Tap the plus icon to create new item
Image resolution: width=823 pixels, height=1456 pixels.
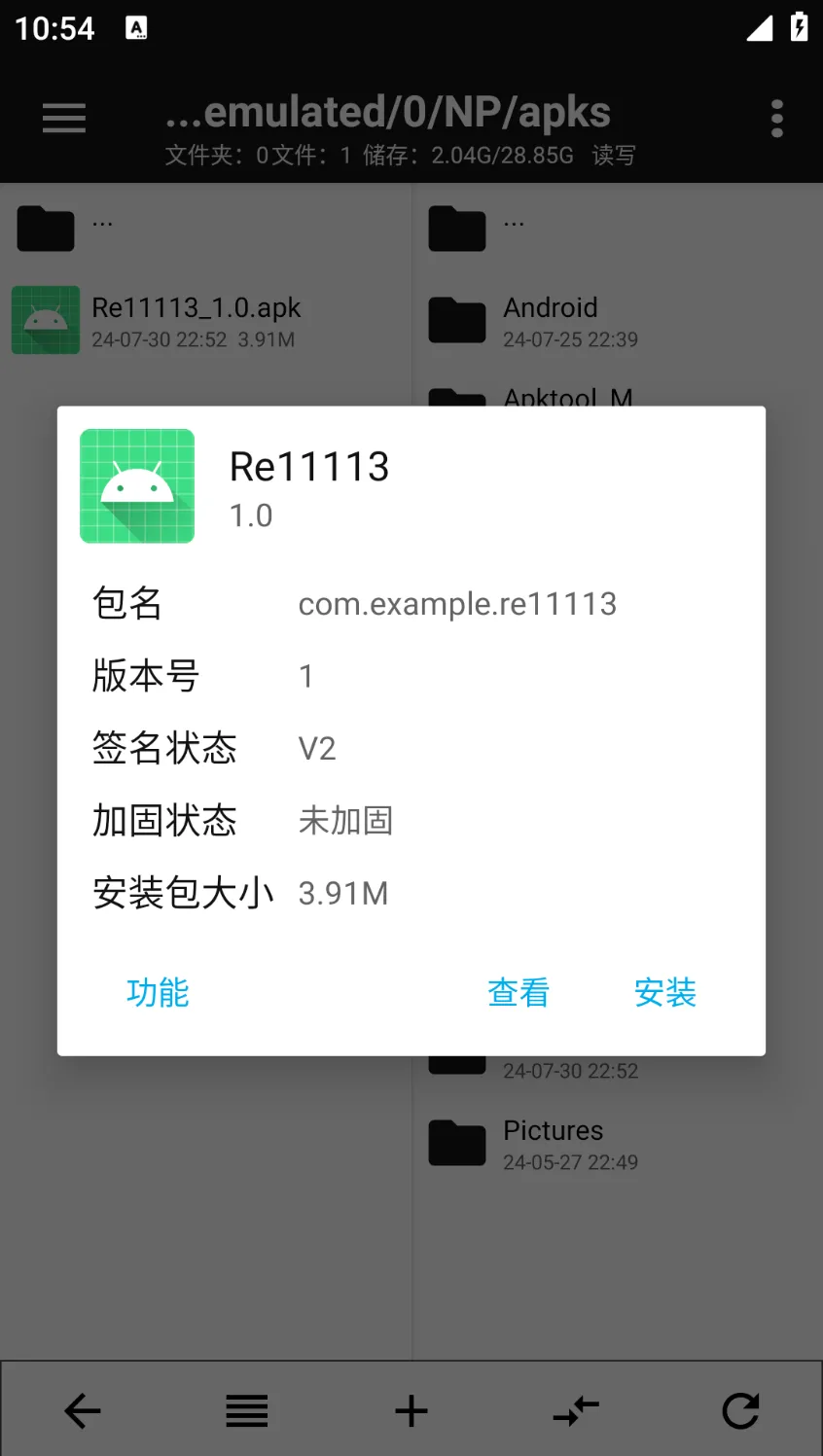coord(411,1410)
